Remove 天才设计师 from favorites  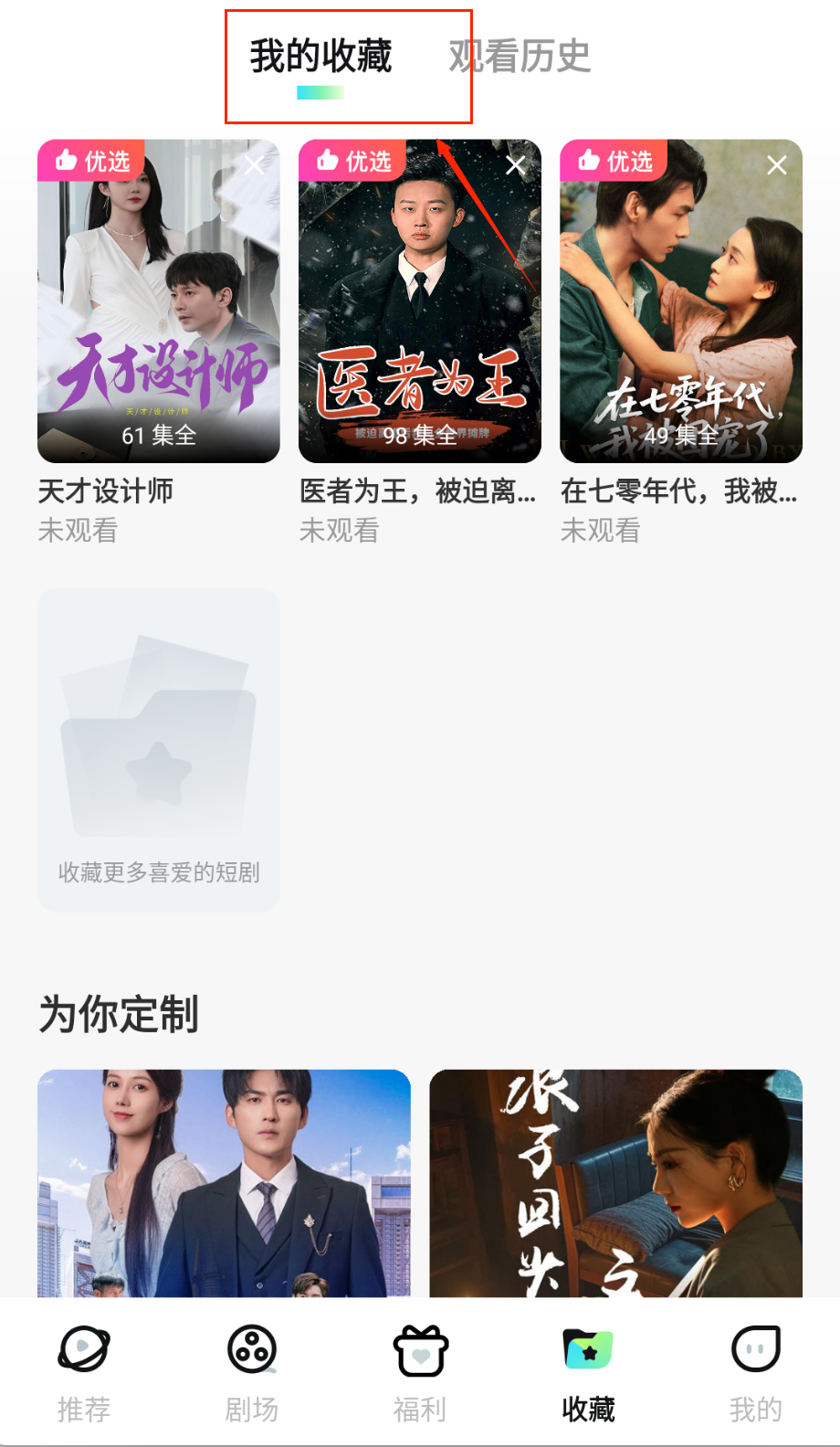(x=255, y=165)
